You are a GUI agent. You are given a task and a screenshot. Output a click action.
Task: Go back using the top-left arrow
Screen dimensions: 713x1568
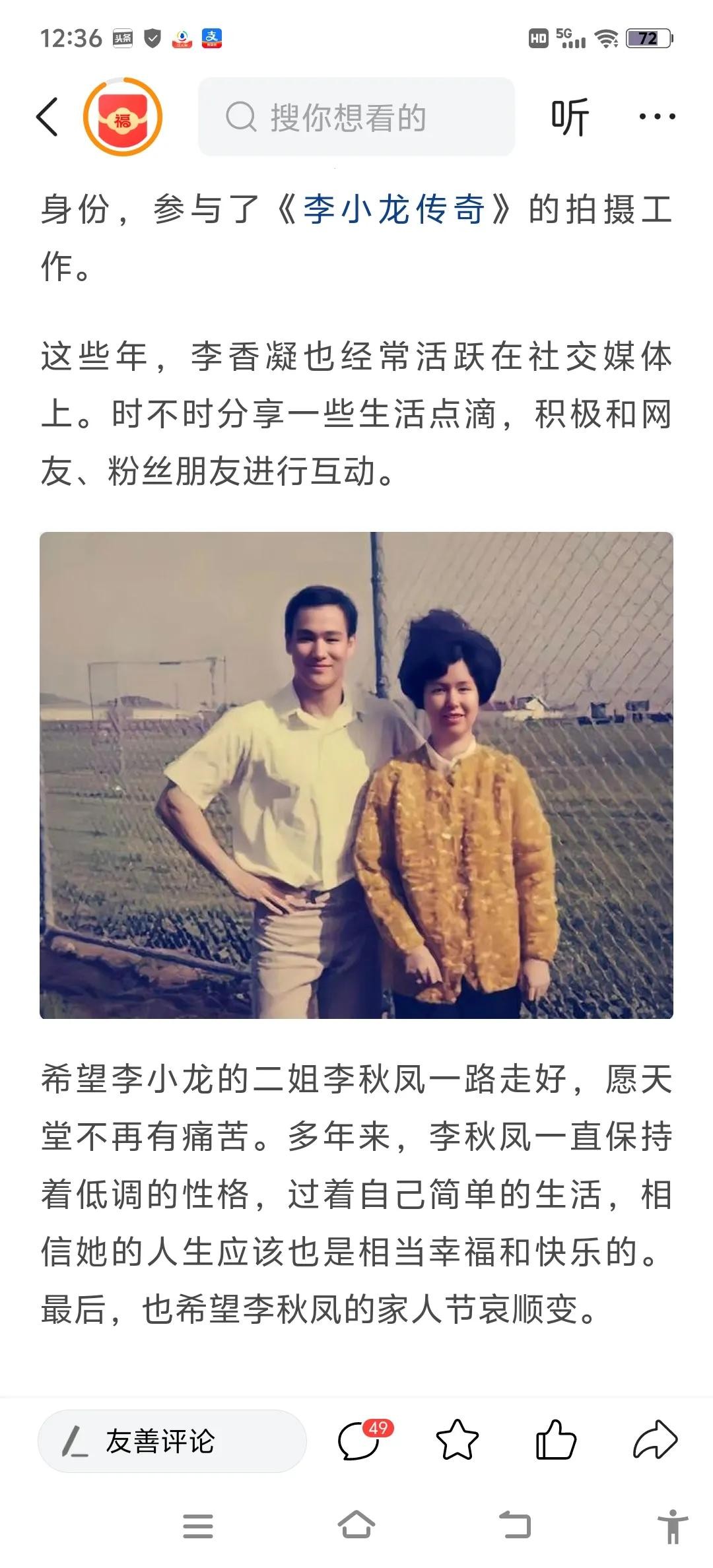point(48,117)
